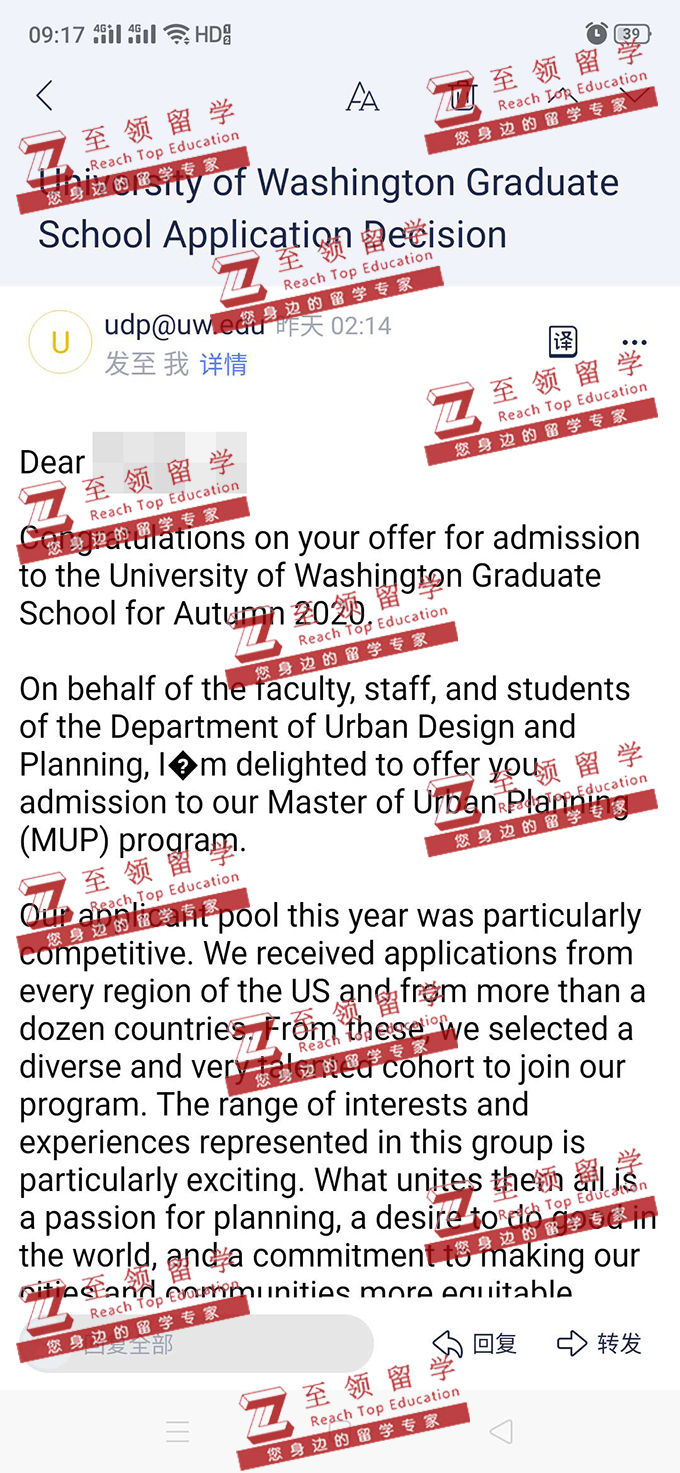The height and width of the screenshot is (1473, 680).
Task: Translate the email content
Action: [x=564, y=341]
